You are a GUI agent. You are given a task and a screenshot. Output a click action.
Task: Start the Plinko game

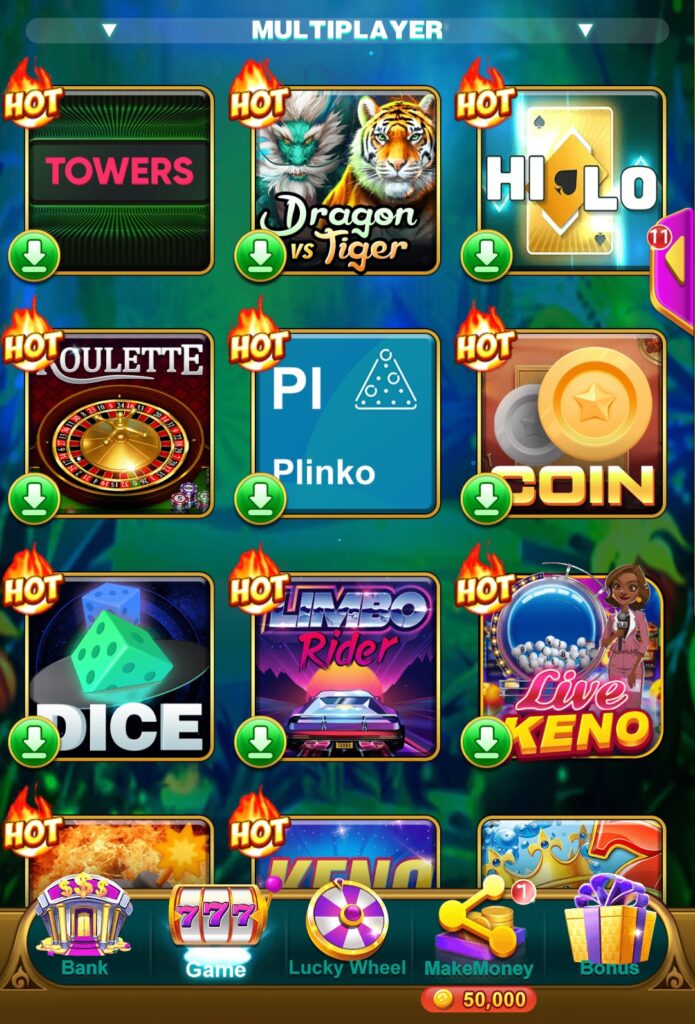tap(345, 424)
